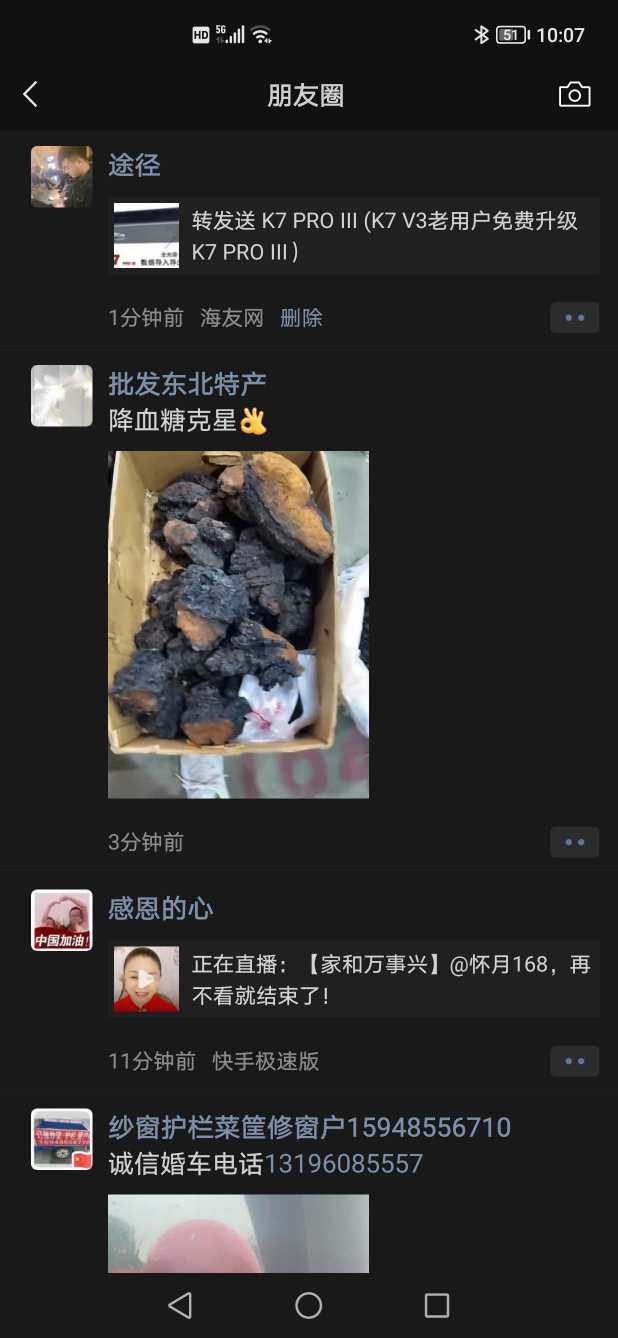Image resolution: width=618 pixels, height=1338 pixels.
Task: Open 海友网 source link
Action: 231,318
